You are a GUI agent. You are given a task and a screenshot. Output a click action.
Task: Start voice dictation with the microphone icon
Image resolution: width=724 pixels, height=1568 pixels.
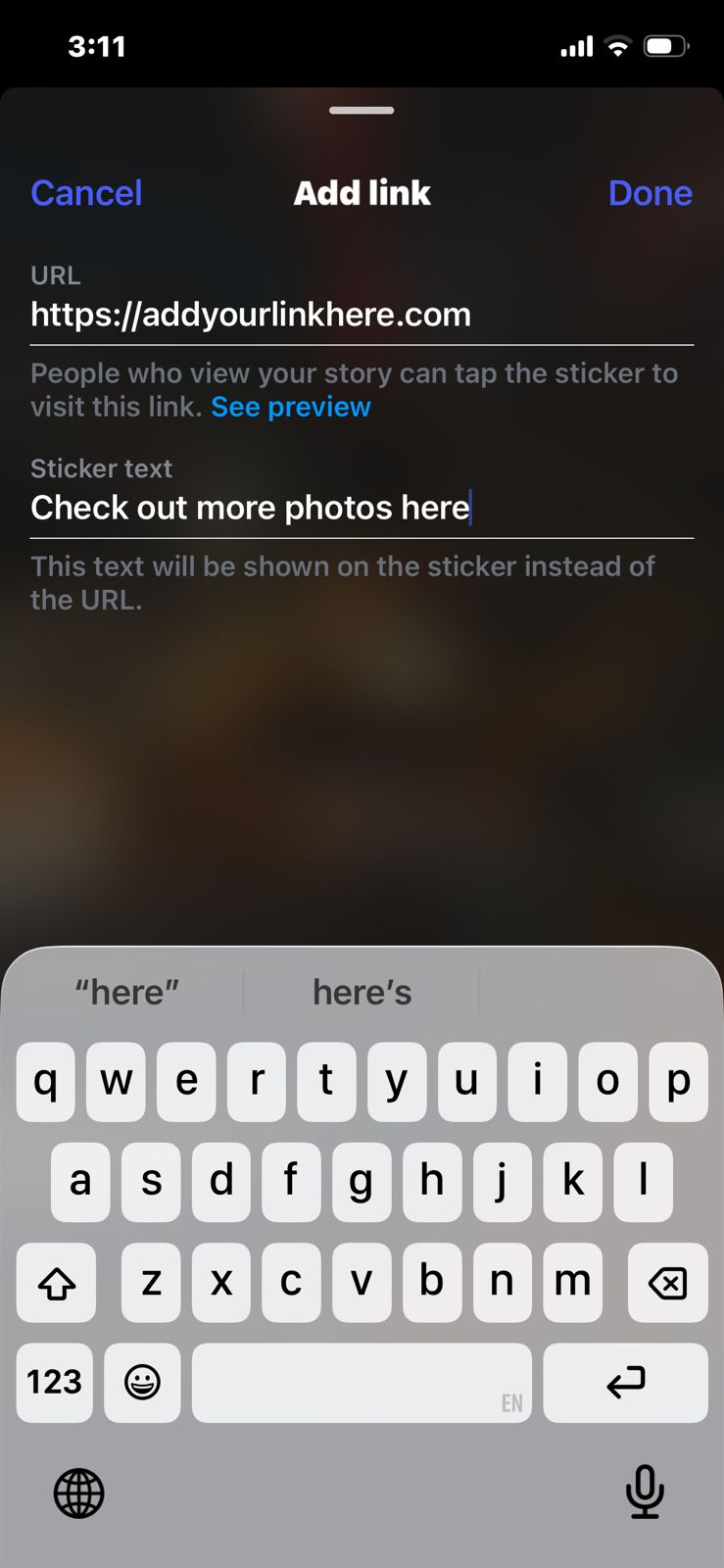pyautogui.click(x=645, y=1494)
